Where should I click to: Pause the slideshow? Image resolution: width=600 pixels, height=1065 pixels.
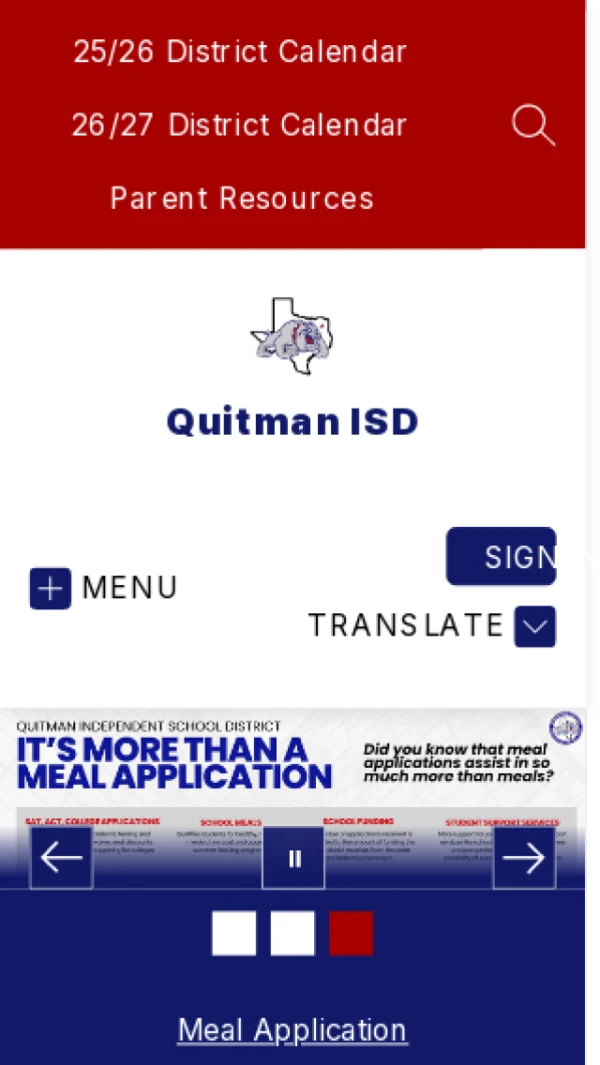click(x=294, y=858)
